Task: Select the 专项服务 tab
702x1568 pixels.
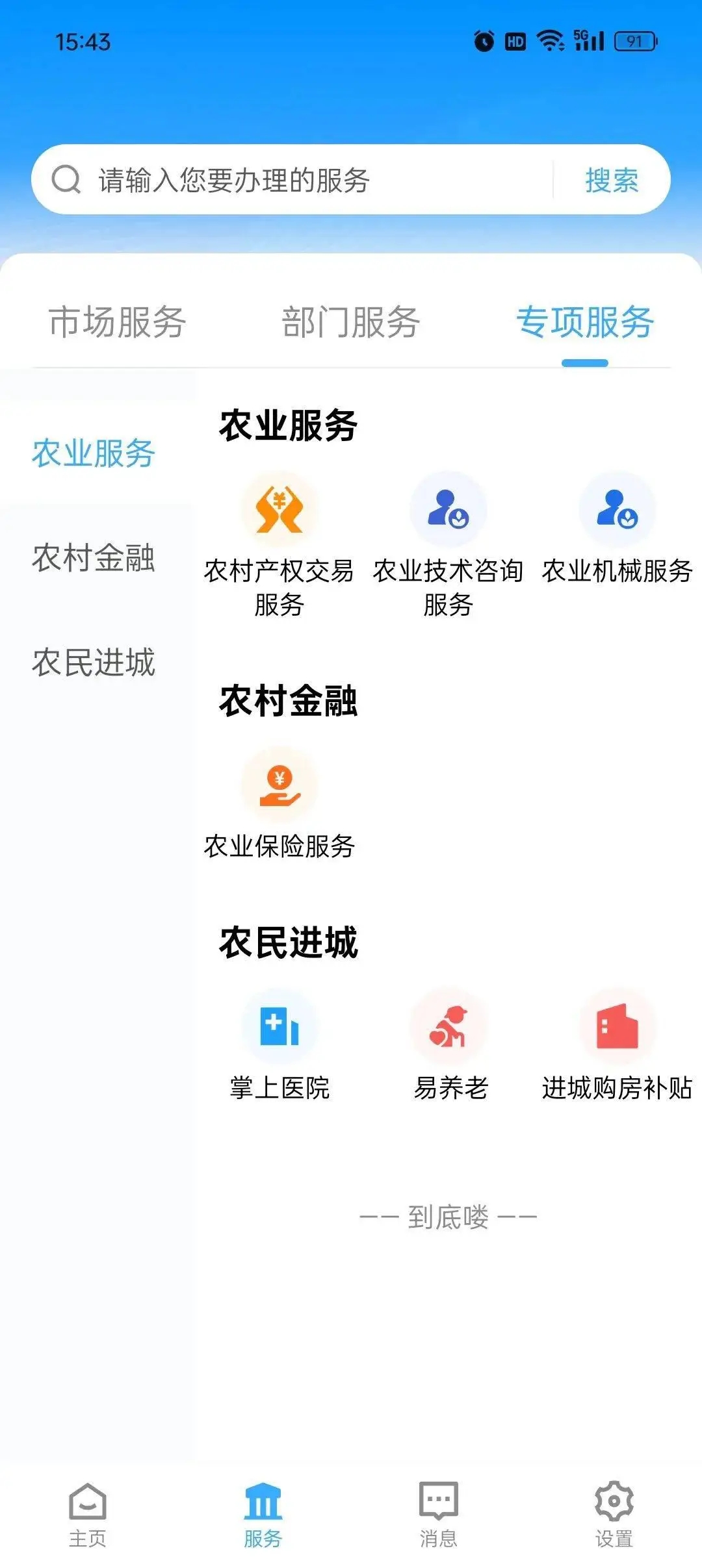Action: [x=585, y=322]
